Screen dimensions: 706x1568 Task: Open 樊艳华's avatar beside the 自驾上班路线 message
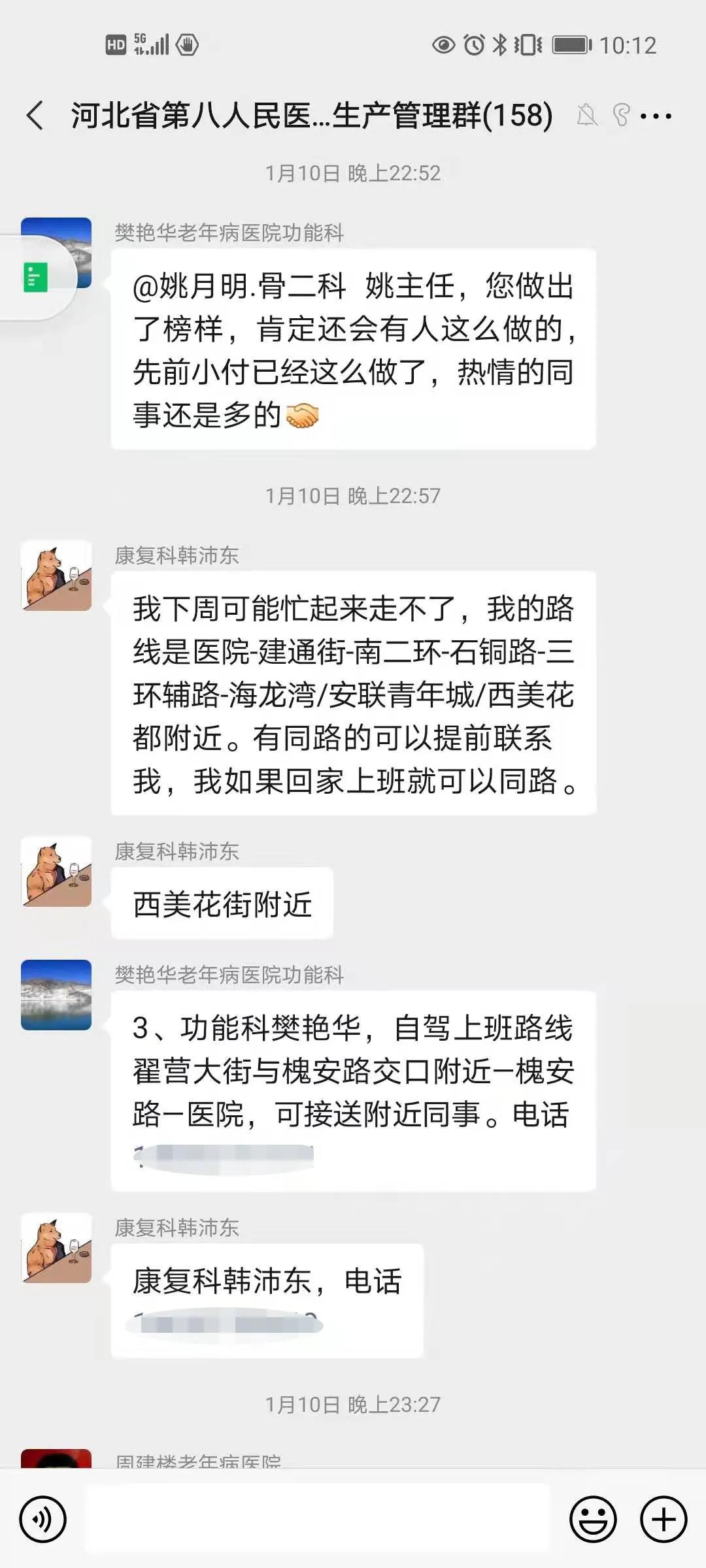pos(56,994)
